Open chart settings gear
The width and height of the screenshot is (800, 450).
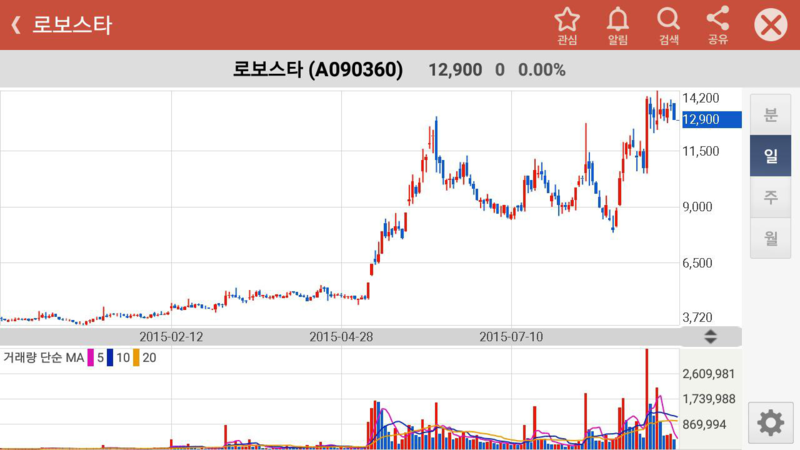coord(770,422)
